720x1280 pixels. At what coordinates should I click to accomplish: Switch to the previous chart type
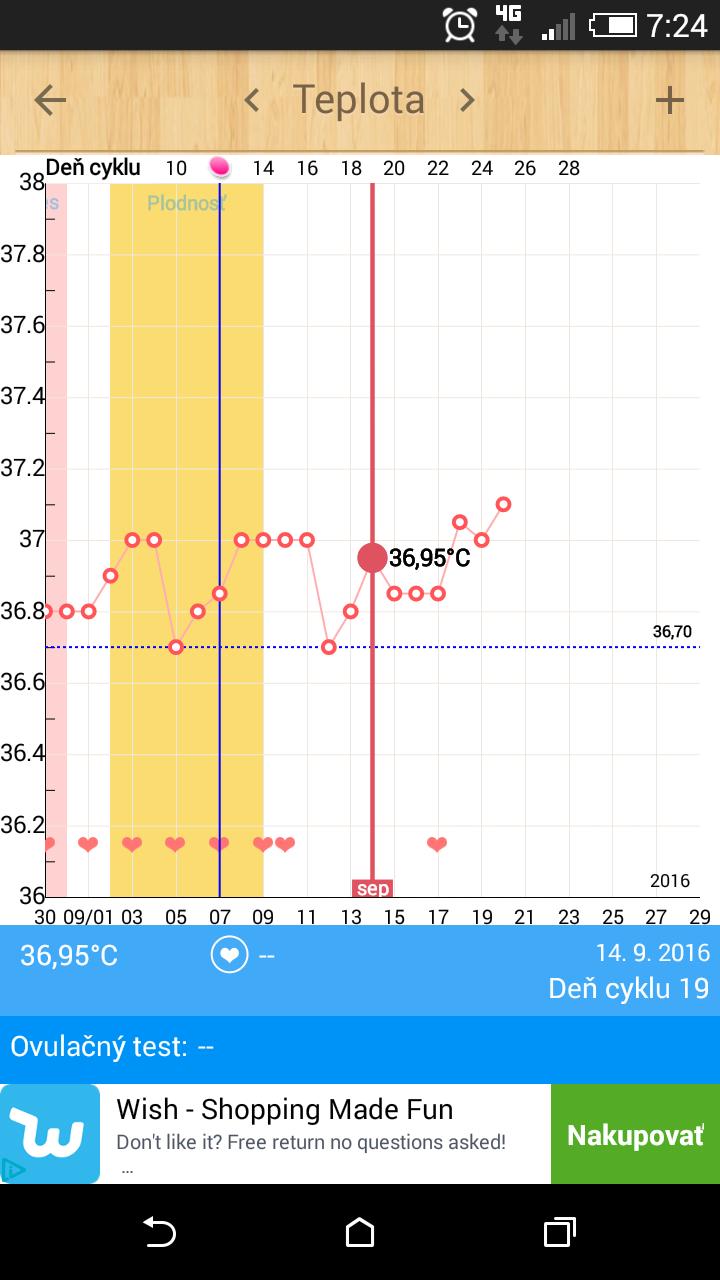tap(252, 100)
